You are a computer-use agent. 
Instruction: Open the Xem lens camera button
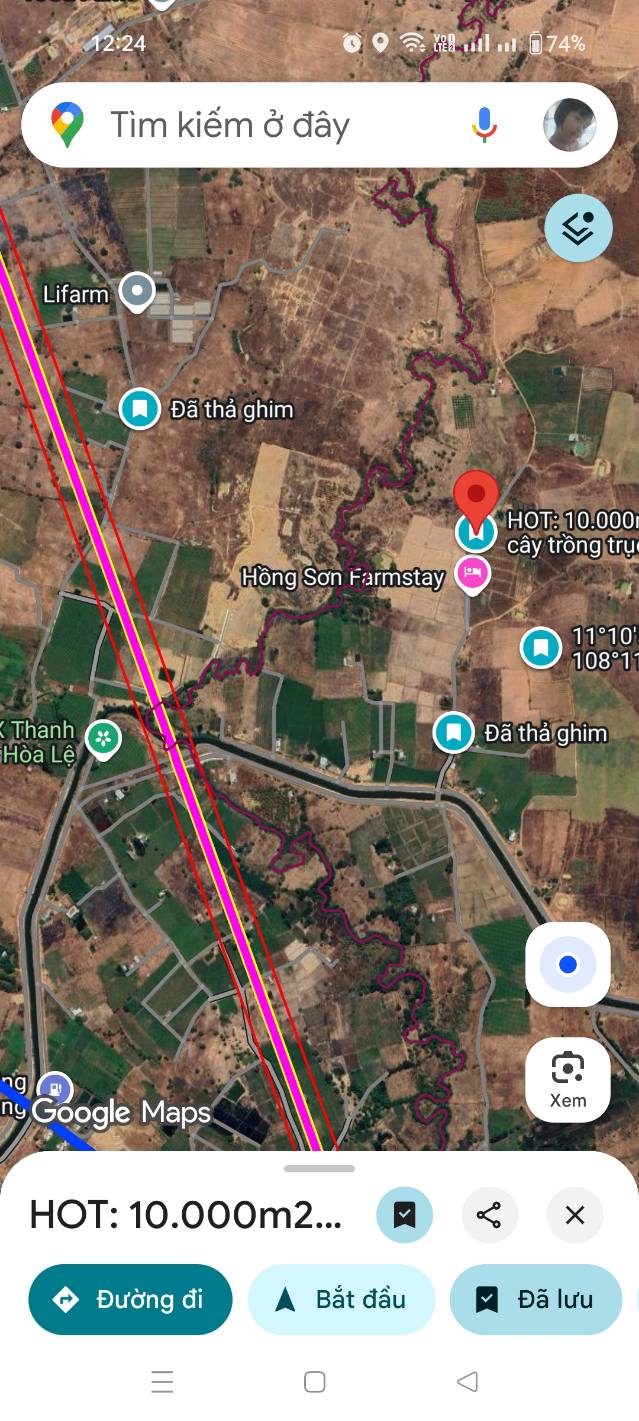[x=568, y=1079]
